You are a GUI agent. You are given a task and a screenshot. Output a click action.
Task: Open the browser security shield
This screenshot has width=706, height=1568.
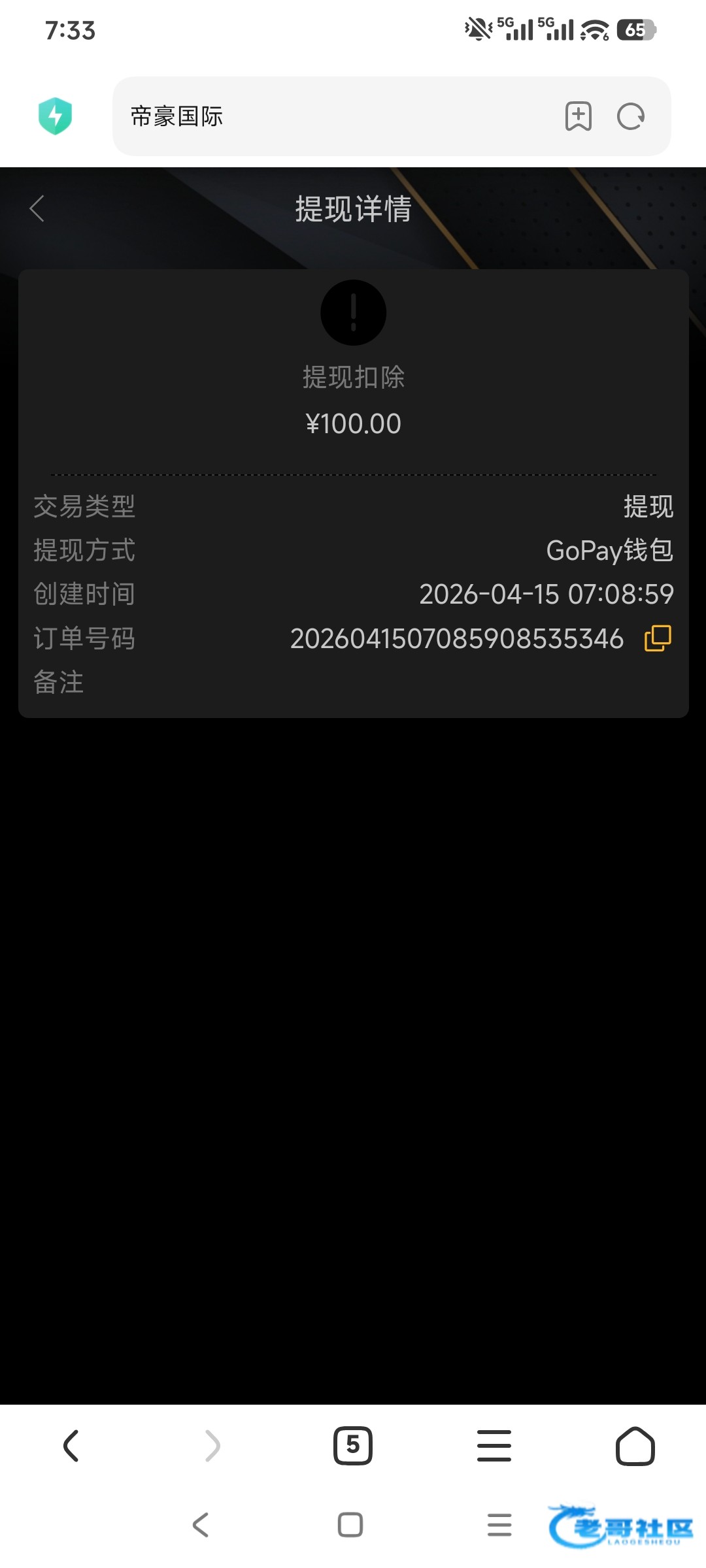click(x=56, y=116)
